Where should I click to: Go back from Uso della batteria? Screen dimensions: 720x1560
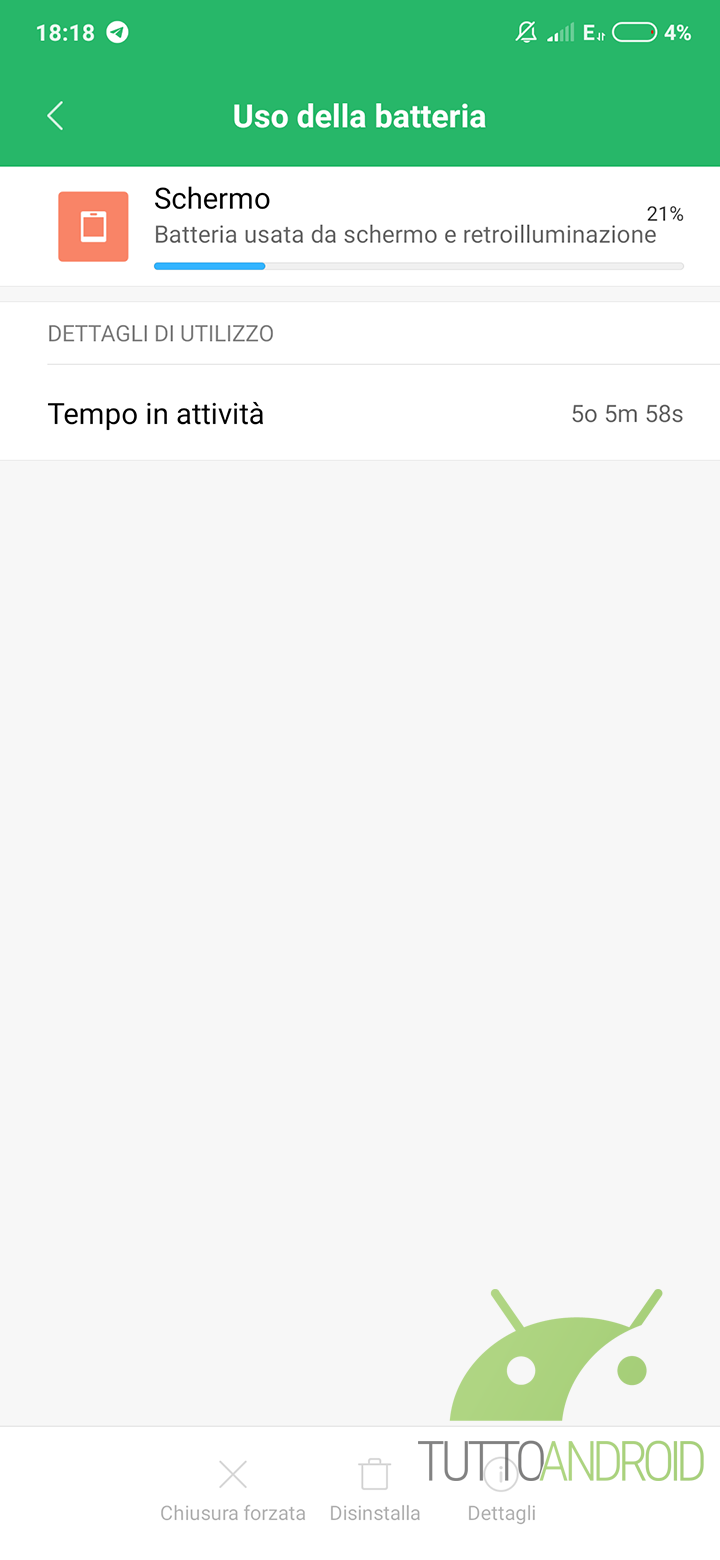pyautogui.click(x=56, y=116)
